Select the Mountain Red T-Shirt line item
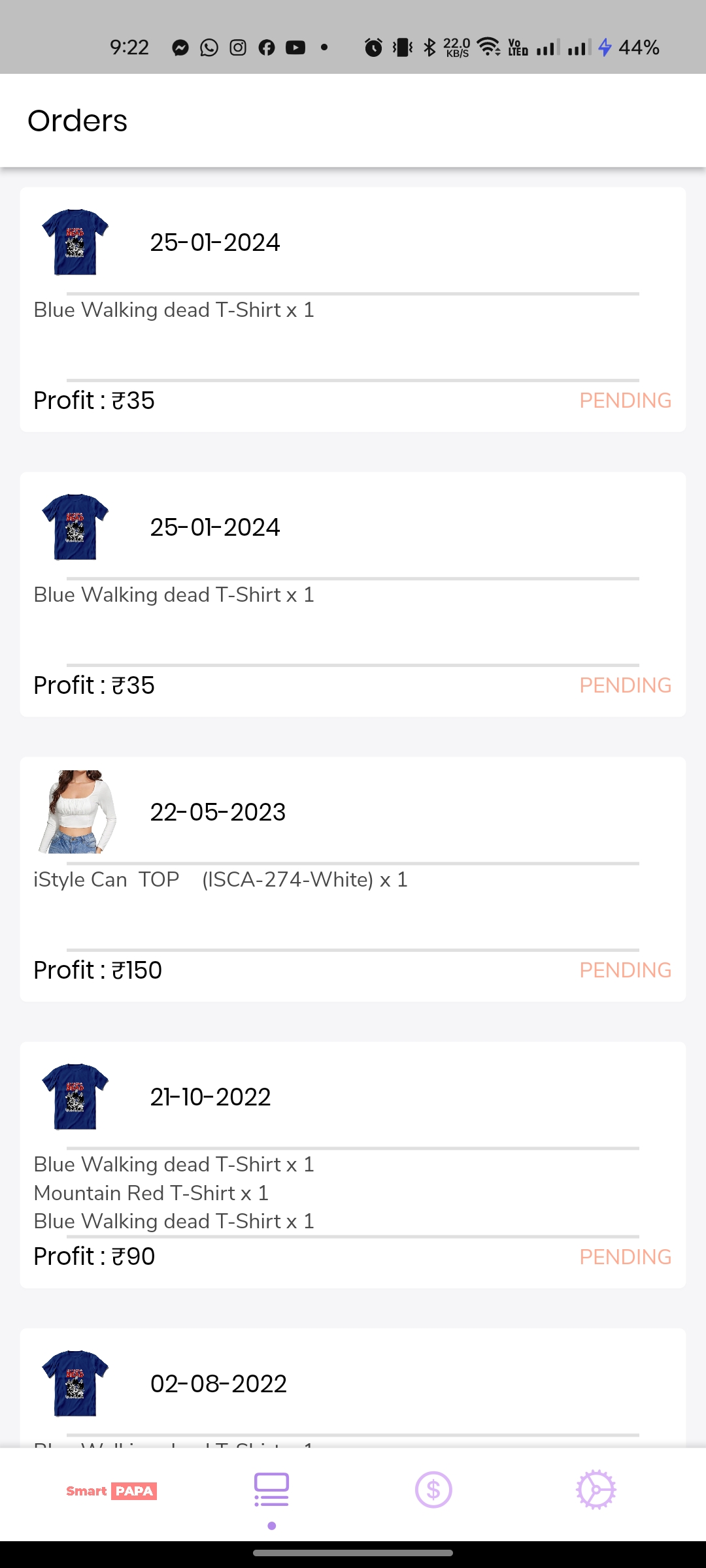This screenshot has width=706, height=1568. [151, 1192]
